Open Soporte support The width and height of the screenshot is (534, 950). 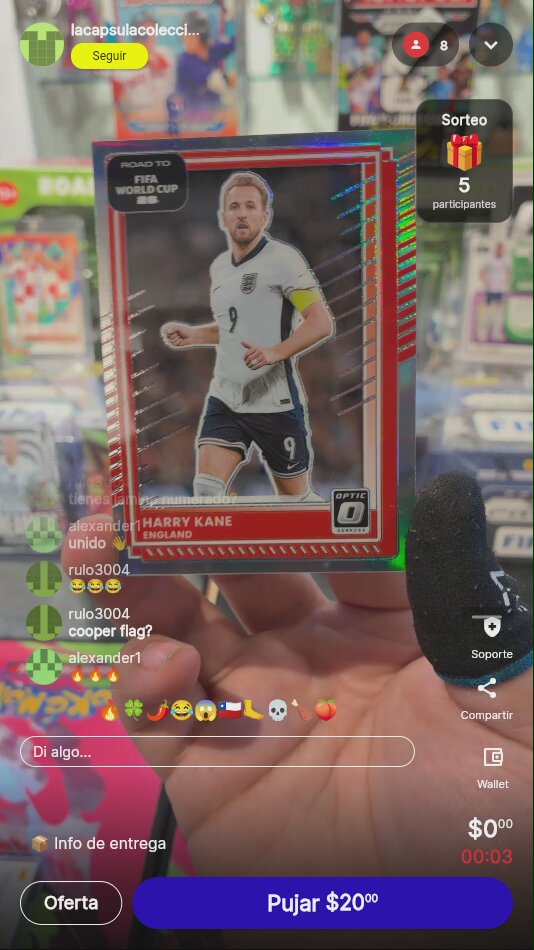(x=492, y=636)
